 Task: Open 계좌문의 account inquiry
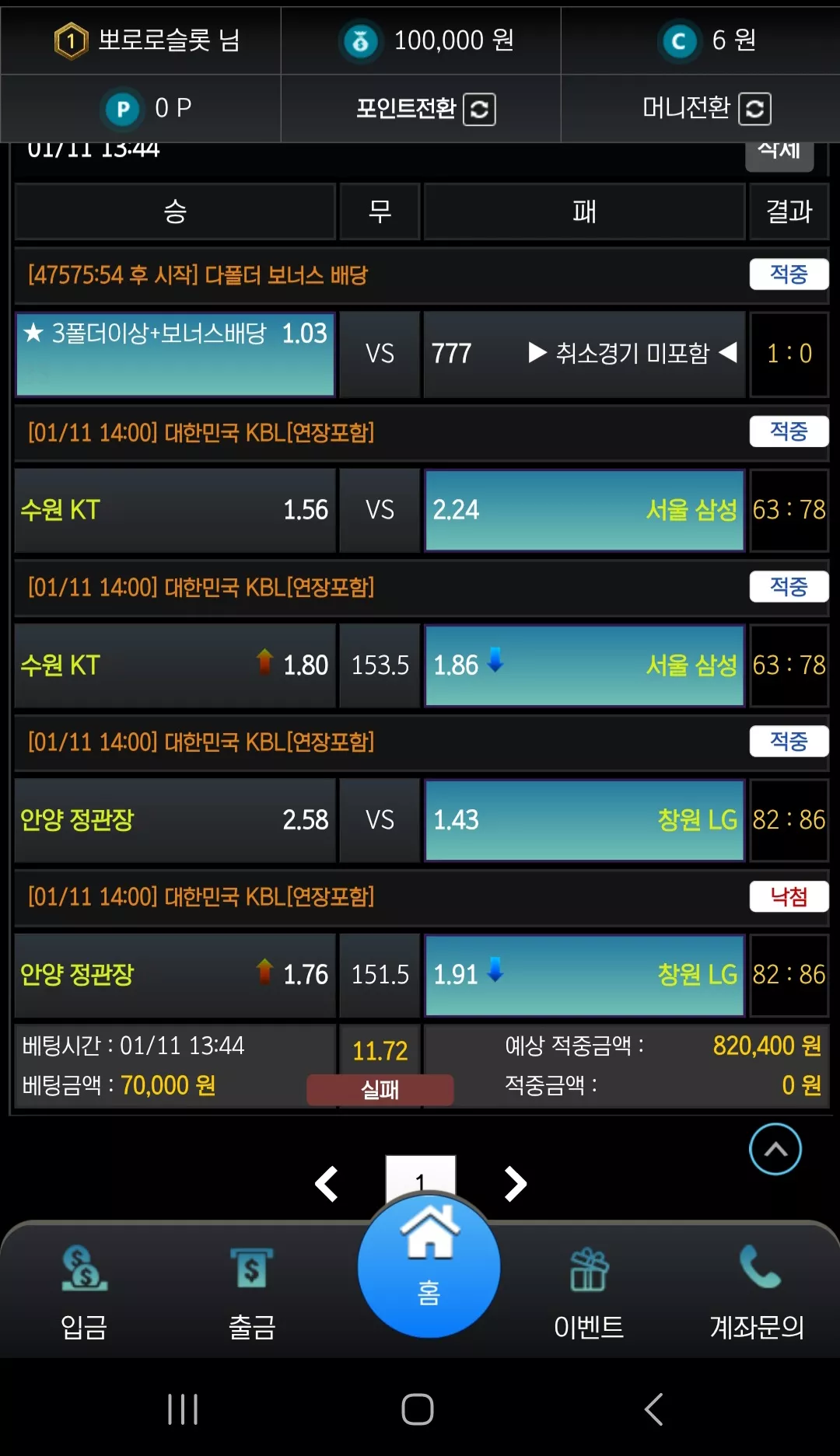click(757, 1292)
